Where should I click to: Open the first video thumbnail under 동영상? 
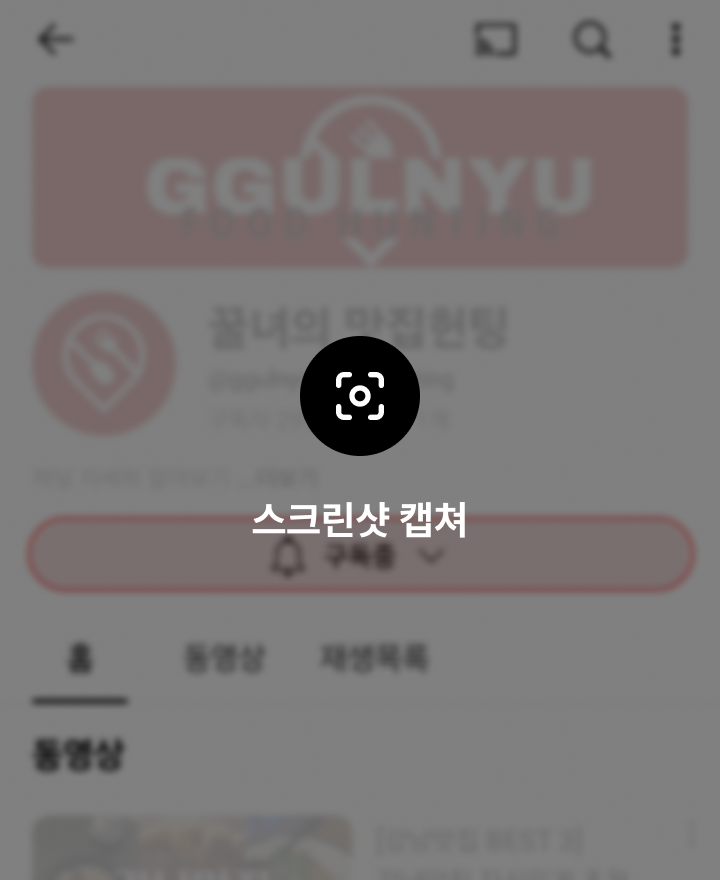pyautogui.click(x=192, y=848)
